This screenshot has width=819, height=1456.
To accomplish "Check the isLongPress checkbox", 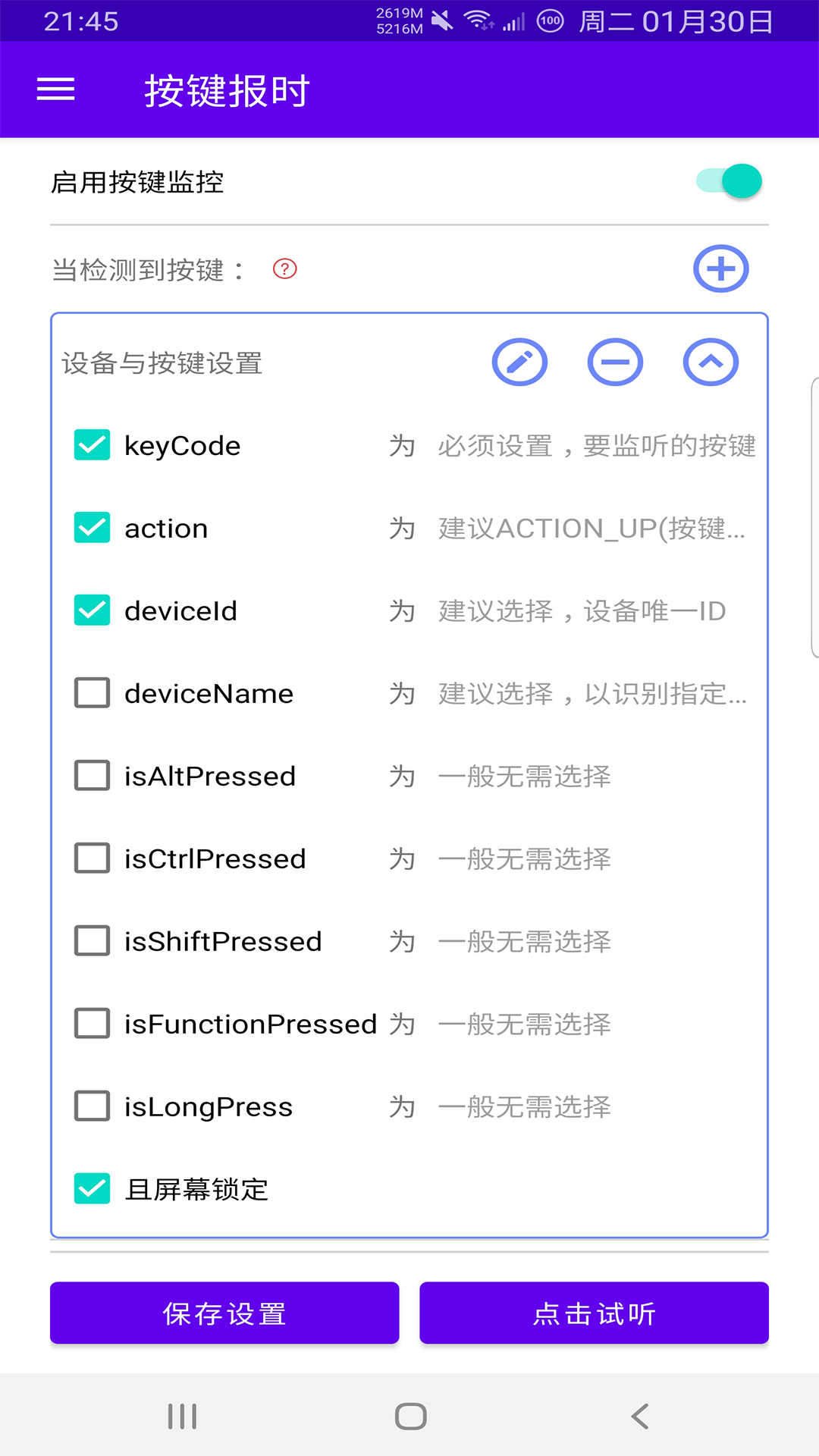I will tap(93, 1106).
